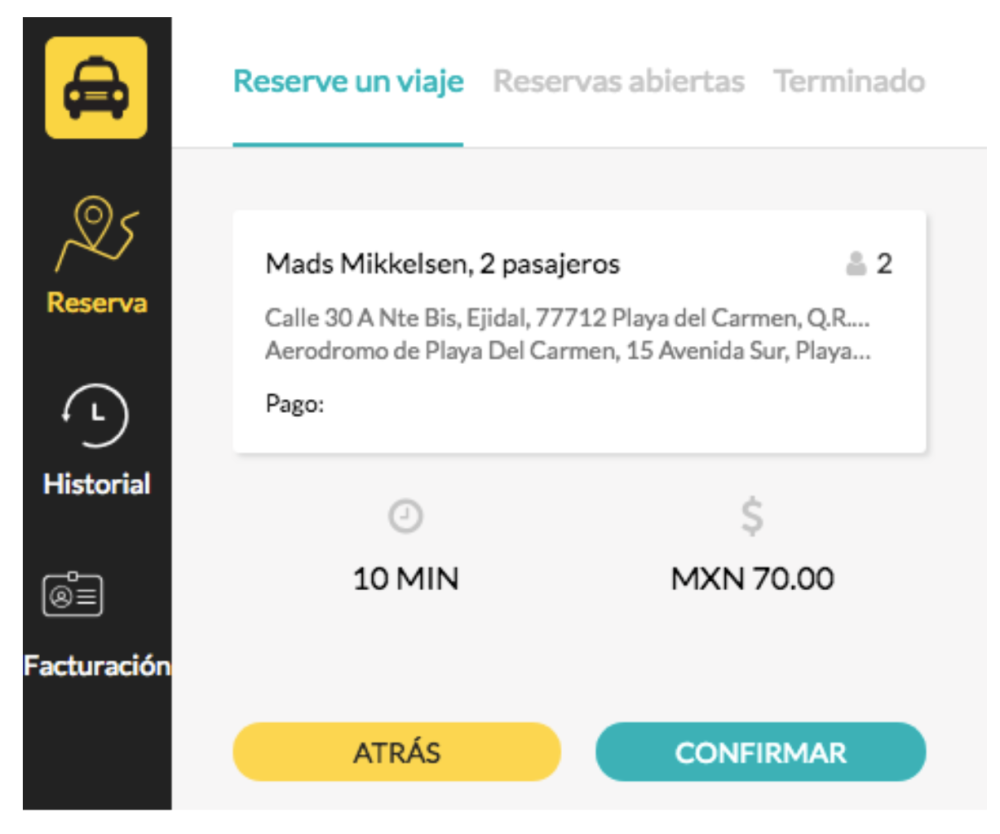The height and width of the screenshot is (834, 1000).
Task: Tap the ATRÁS button
Action: point(396,752)
